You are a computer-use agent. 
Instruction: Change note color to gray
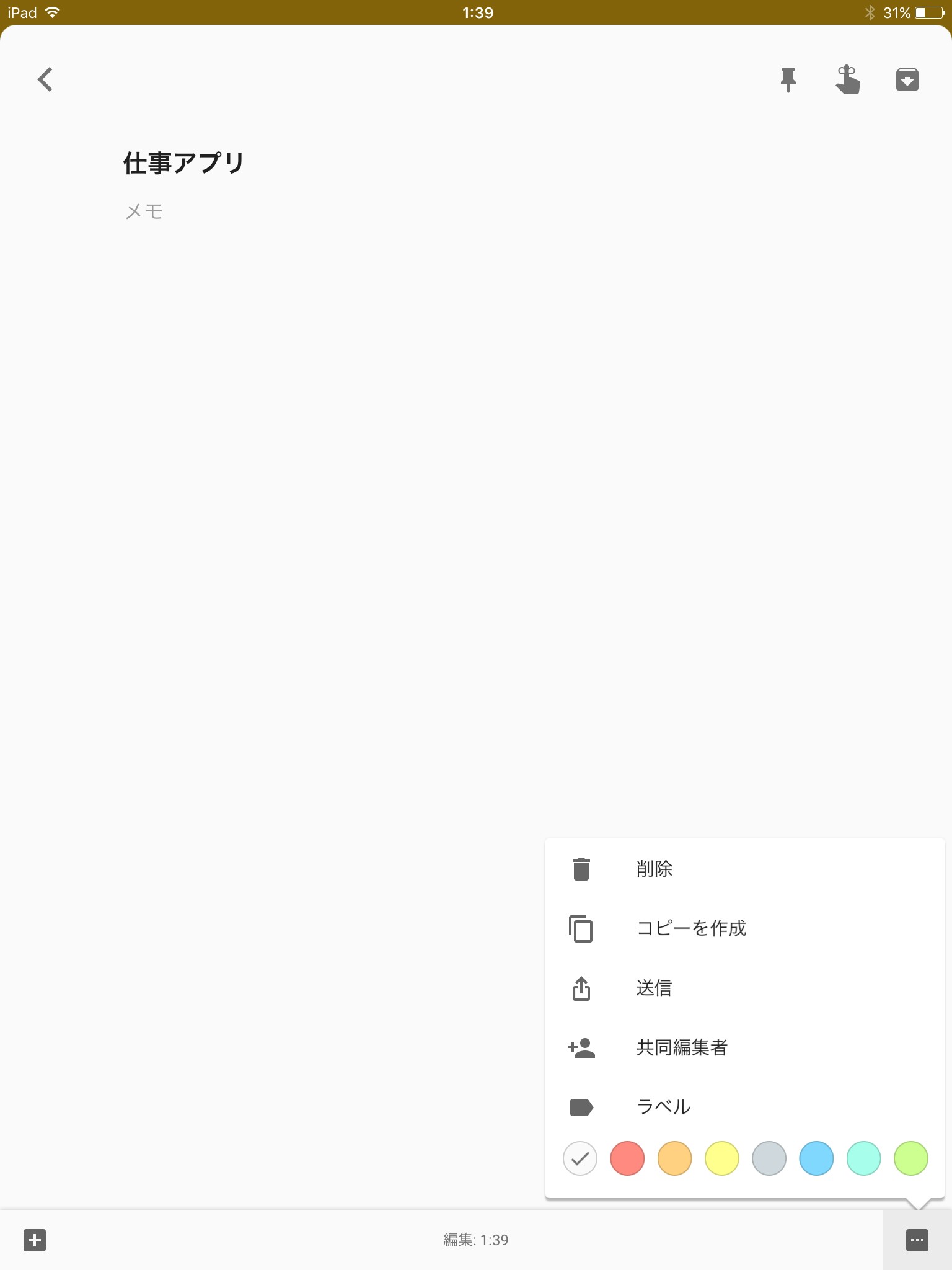click(x=769, y=1158)
